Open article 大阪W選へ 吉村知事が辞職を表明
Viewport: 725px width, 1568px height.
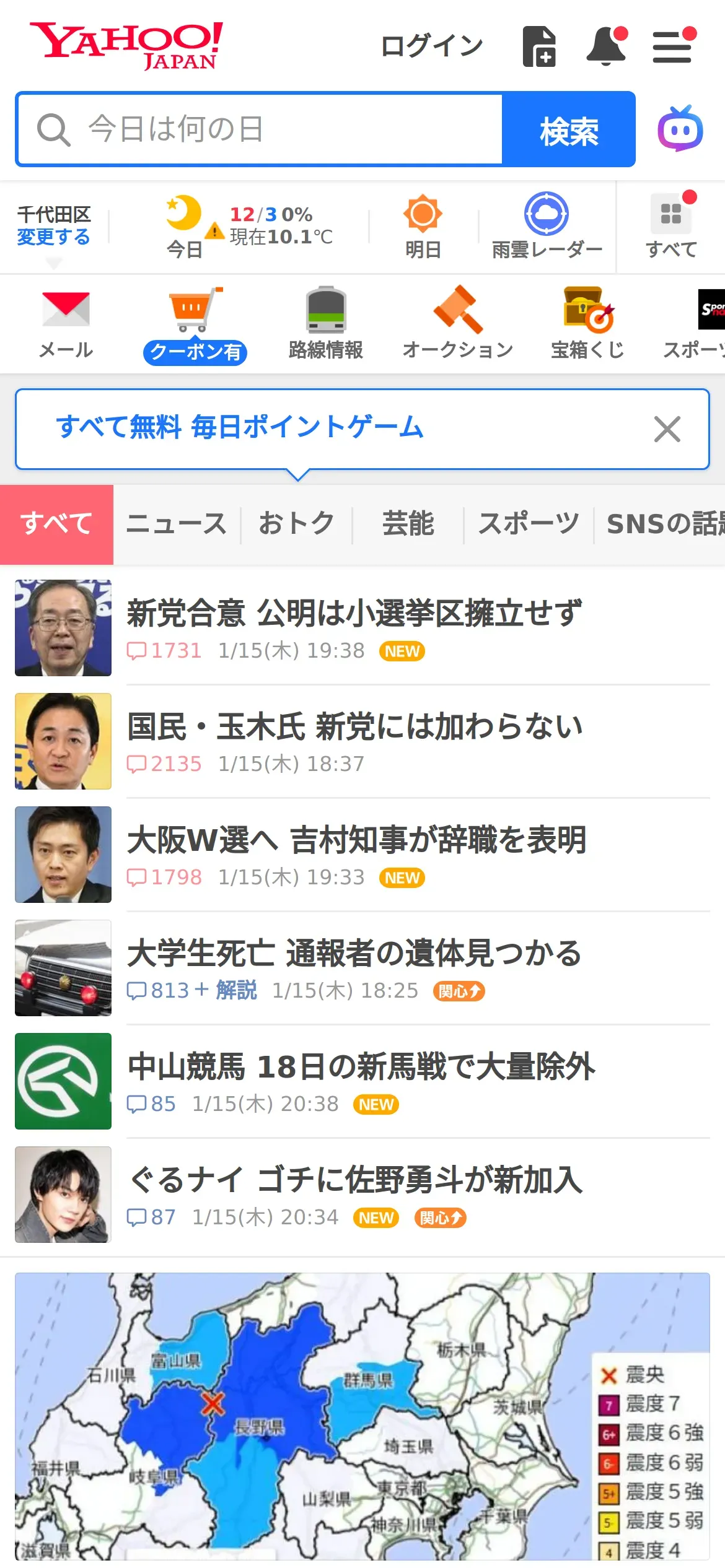click(x=357, y=840)
